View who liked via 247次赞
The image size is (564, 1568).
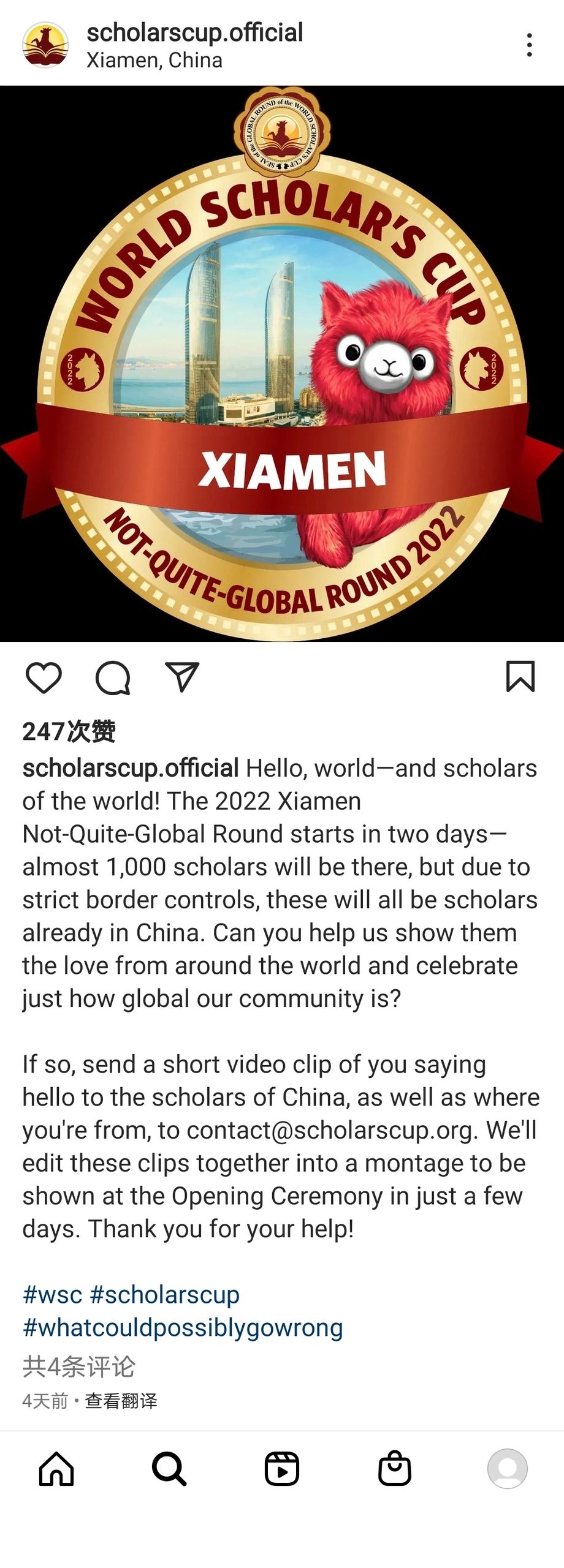69,731
